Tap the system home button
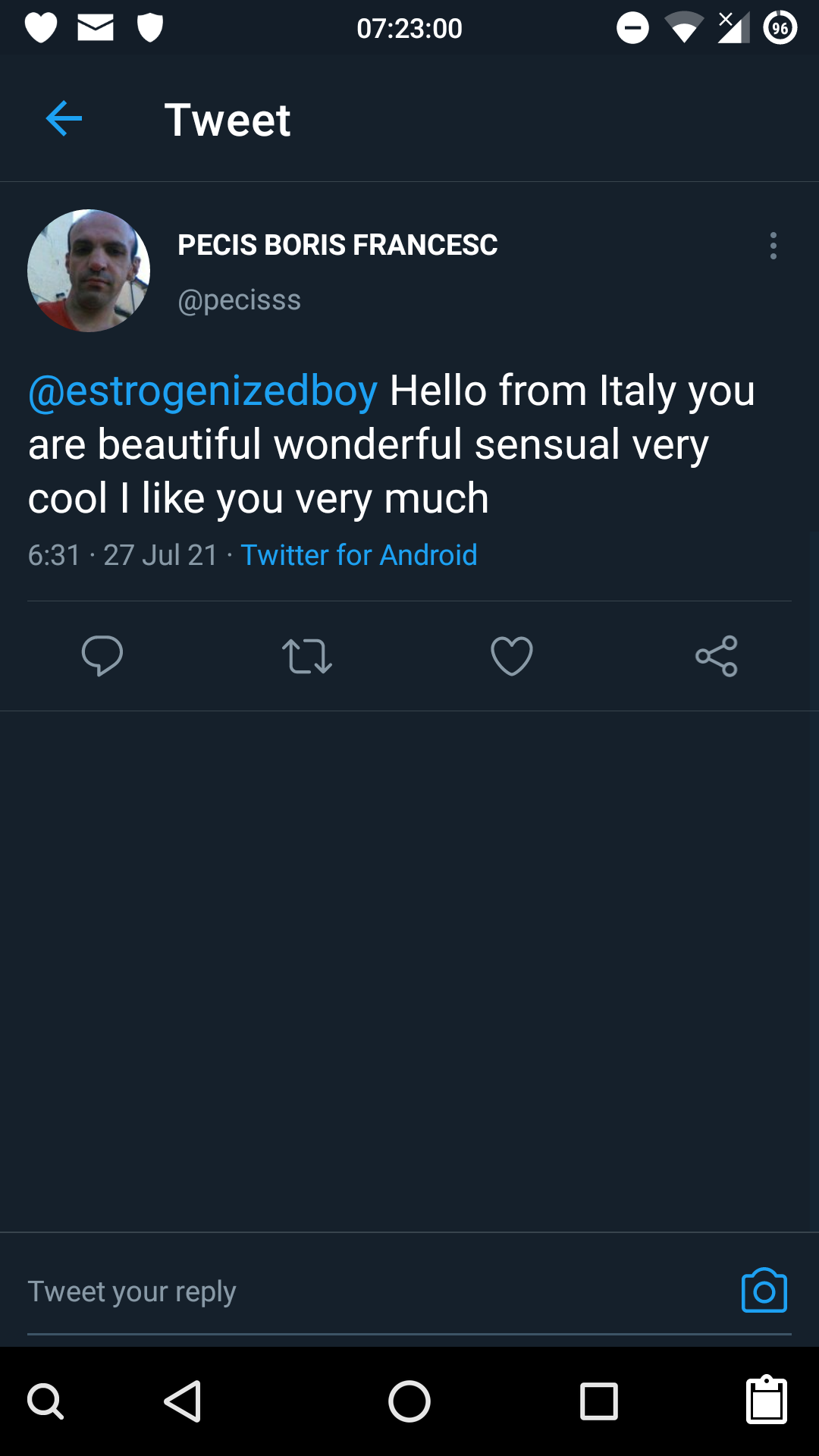The image size is (819, 1456). [409, 1401]
